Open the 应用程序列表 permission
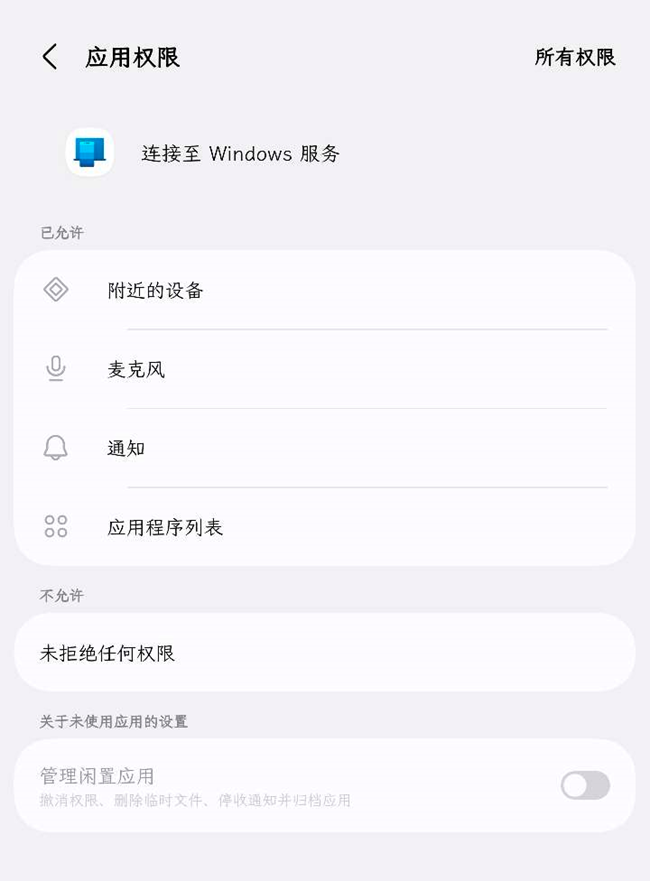 324,527
